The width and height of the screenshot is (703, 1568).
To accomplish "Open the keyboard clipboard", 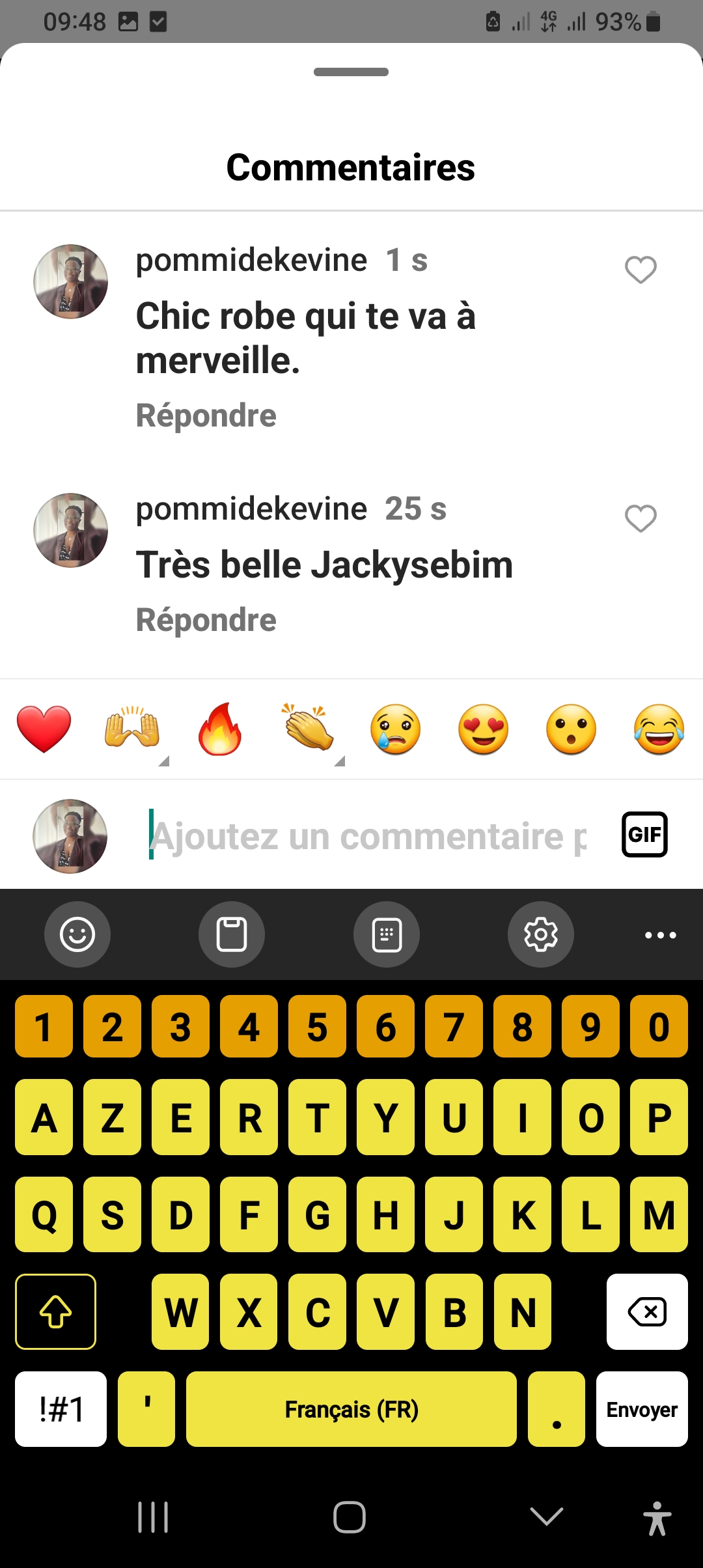I will click(x=232, y=934).
